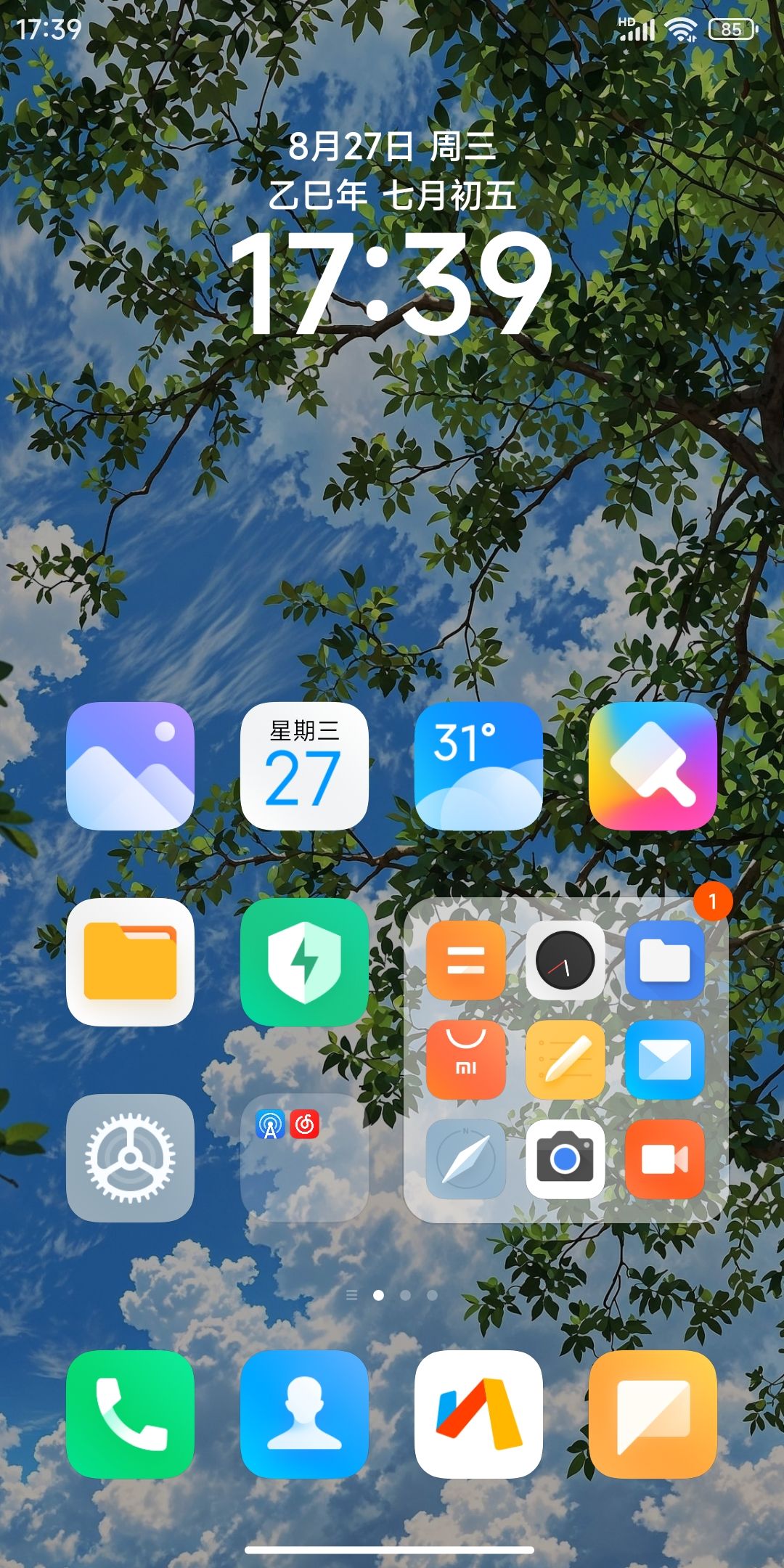Open the Notes app with pencil icon

[565, 1059]
